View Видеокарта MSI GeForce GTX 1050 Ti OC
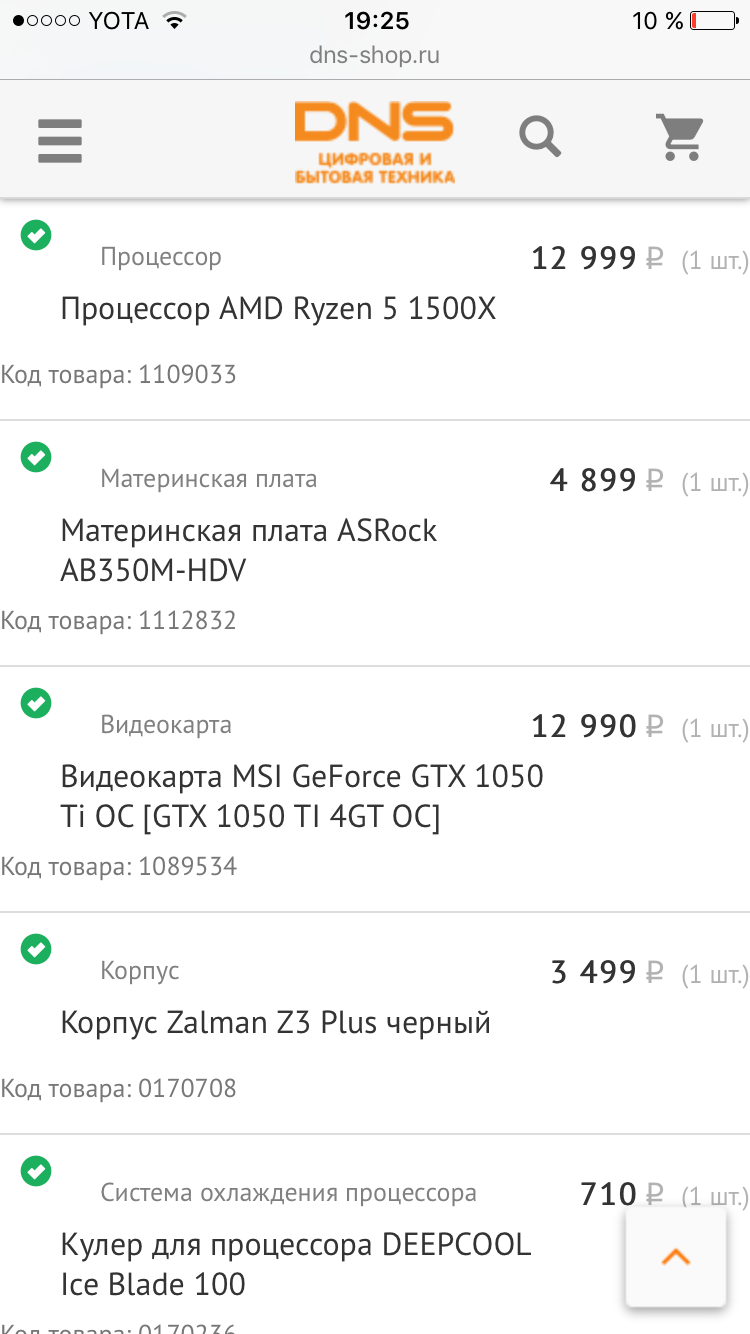The image size is (750, 1334). click(302, 796)
